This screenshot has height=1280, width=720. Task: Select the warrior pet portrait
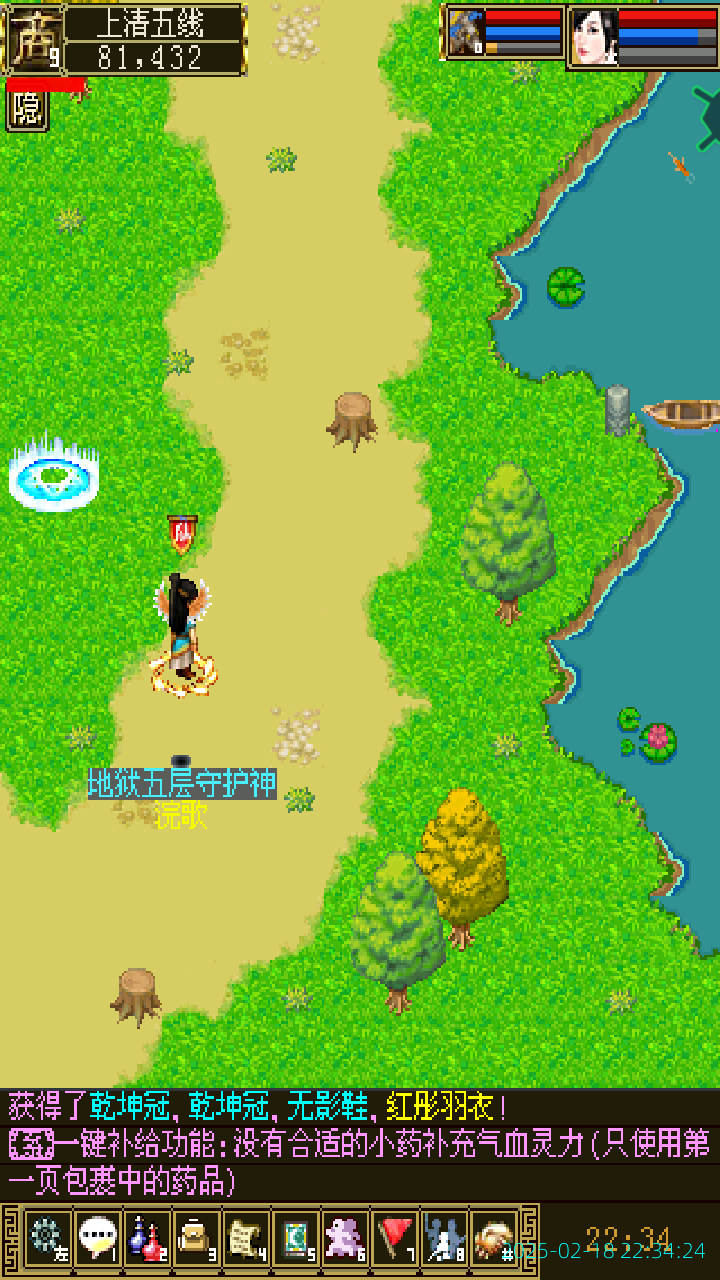point(466,33)
